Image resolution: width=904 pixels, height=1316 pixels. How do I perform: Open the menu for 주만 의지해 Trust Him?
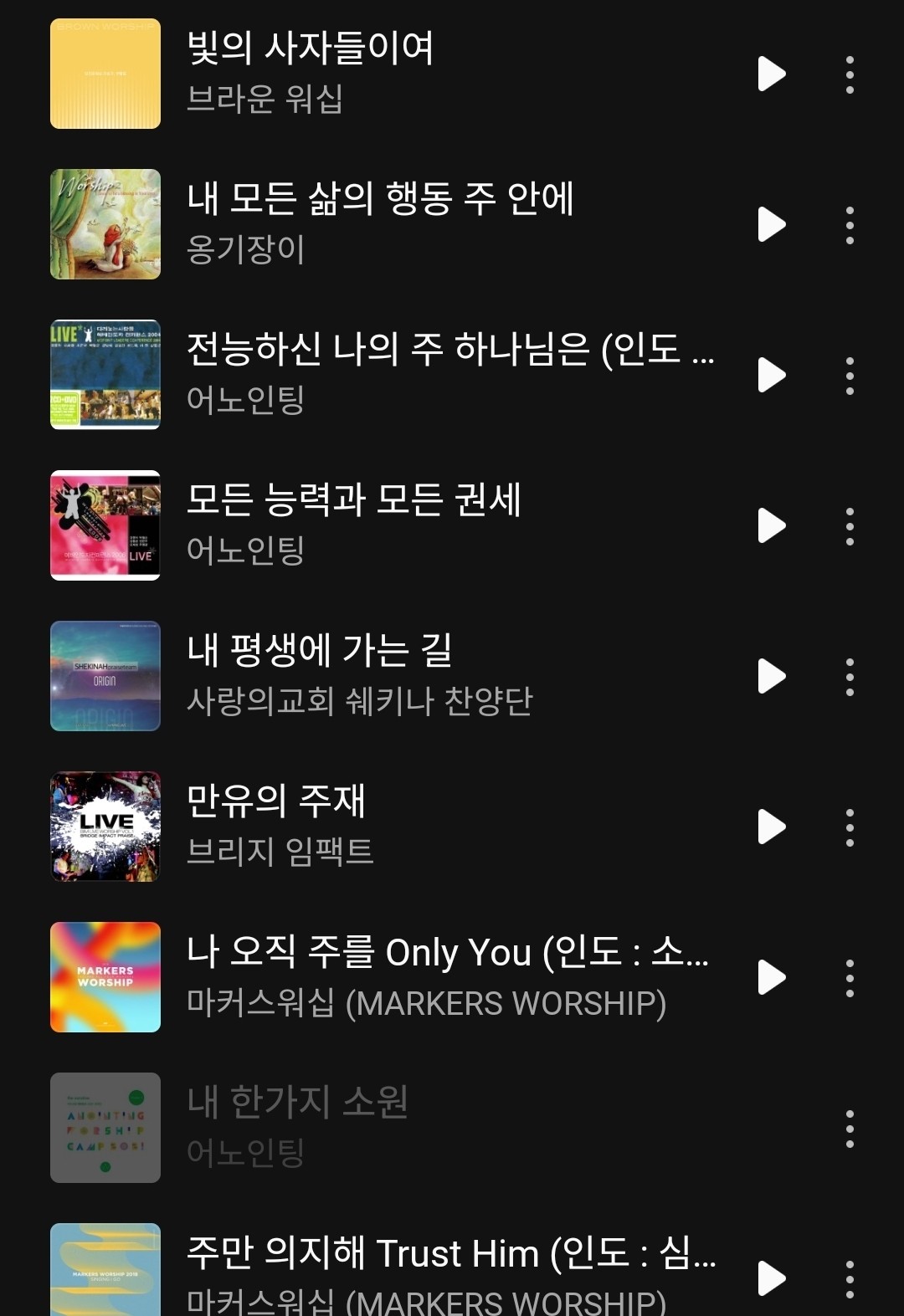click(x=850, y=1279)
